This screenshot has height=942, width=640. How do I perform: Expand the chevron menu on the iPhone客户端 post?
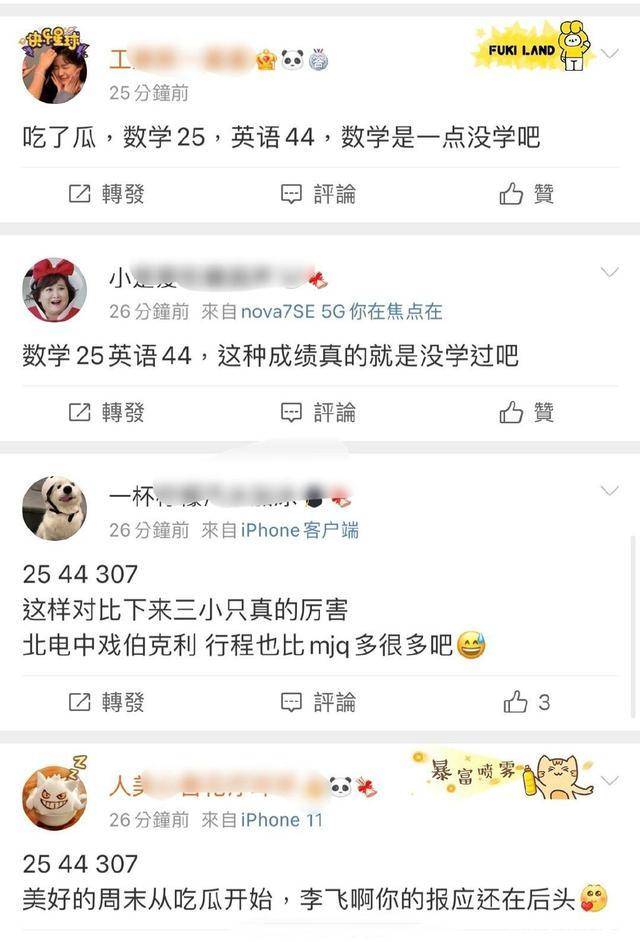pyautogui.click(x=609, y=490)
